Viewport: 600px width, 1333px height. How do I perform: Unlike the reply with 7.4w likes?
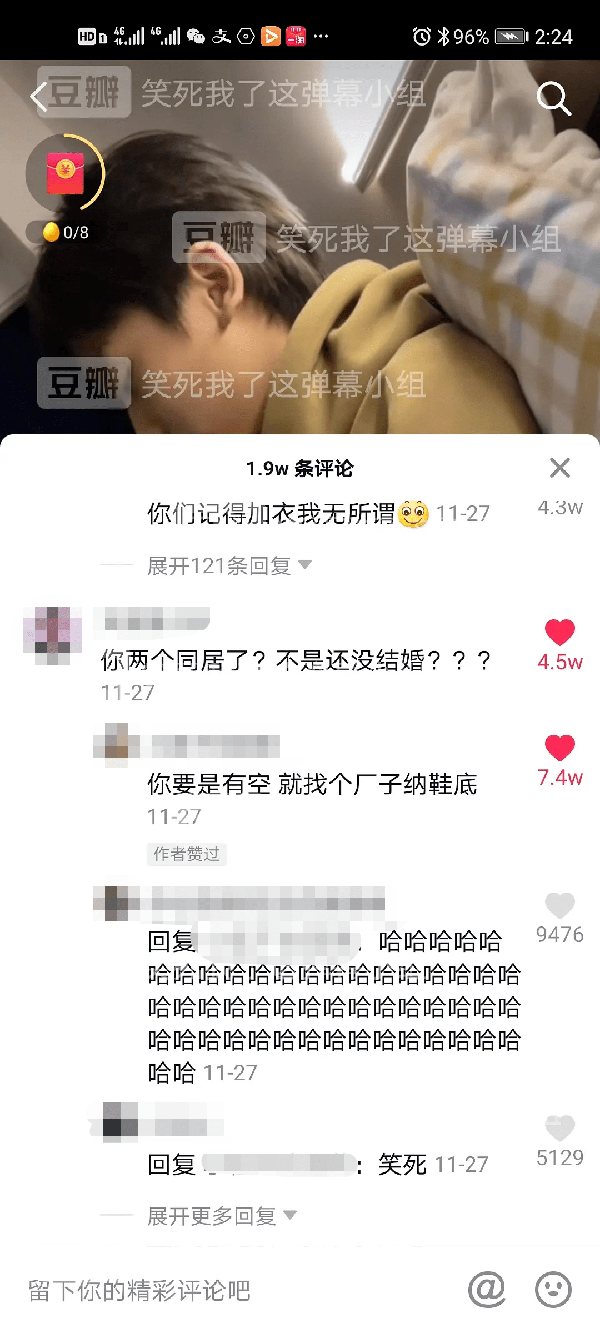coord(560,747)
